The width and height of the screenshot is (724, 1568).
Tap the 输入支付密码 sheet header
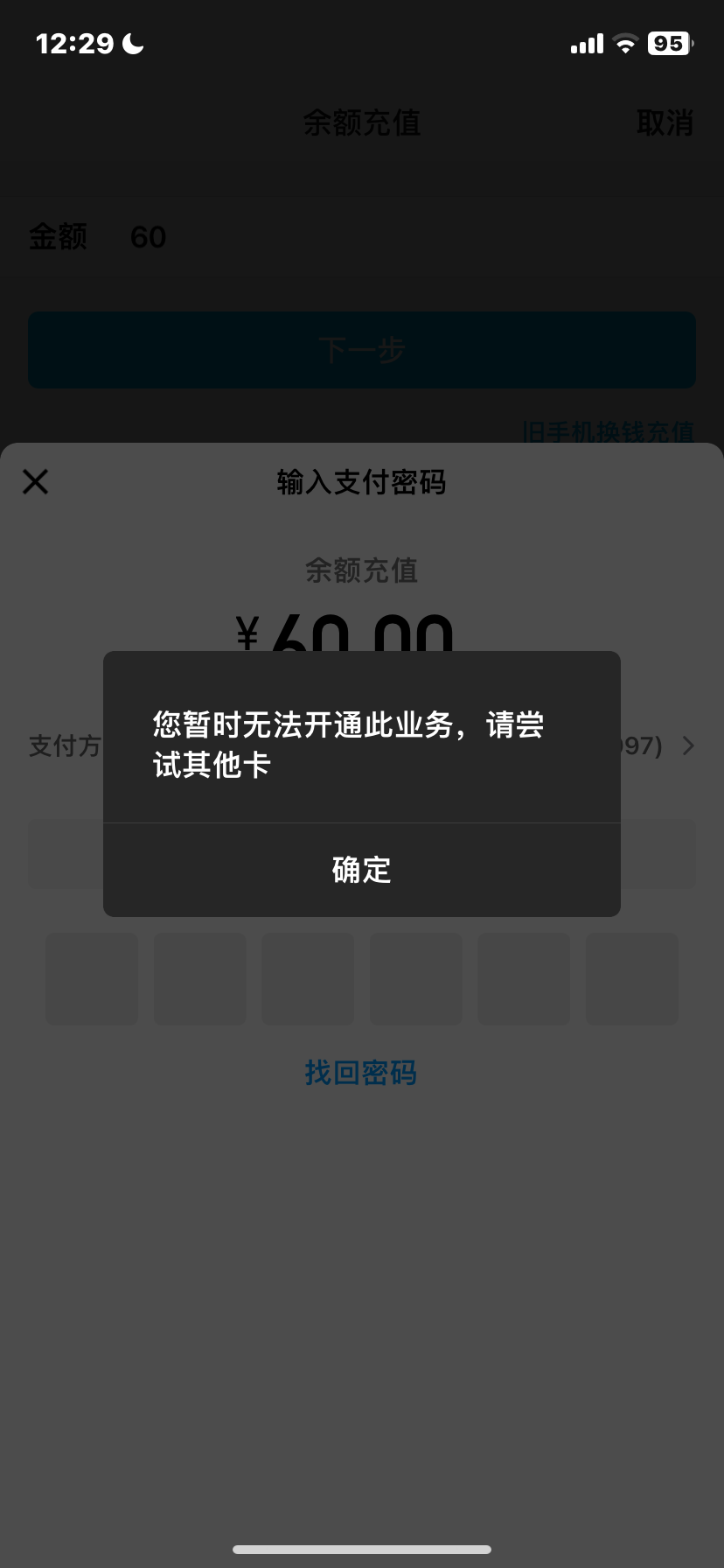pyautogui.click(x=361, y=482)
